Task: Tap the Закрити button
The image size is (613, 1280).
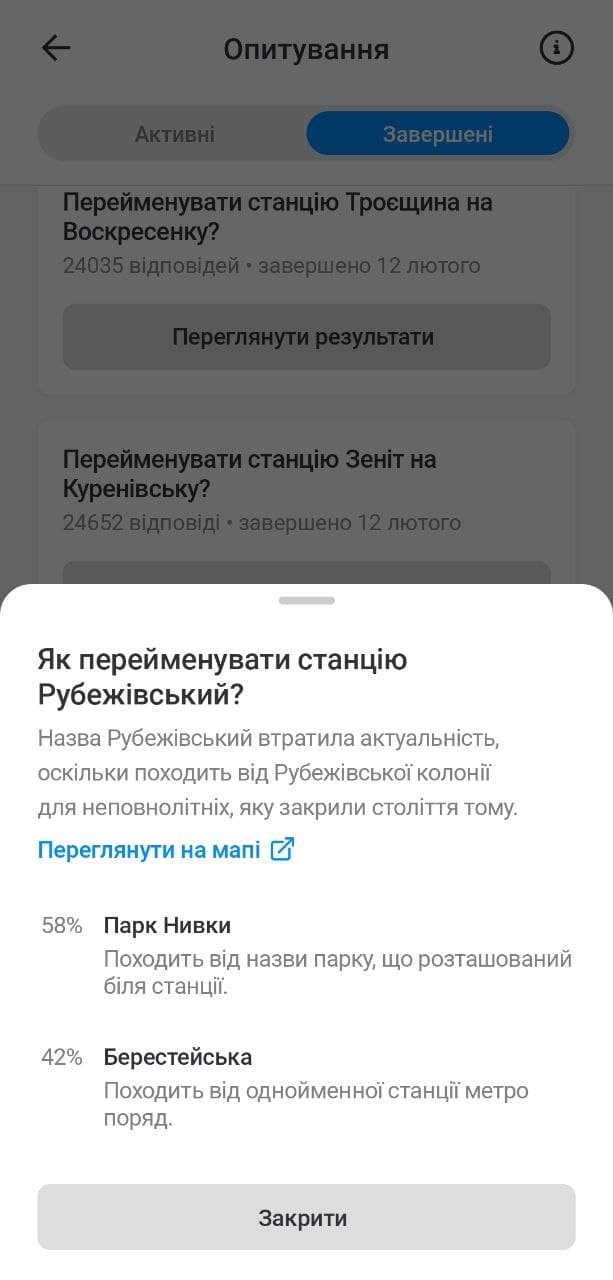Action: [x=306, y=1217]
